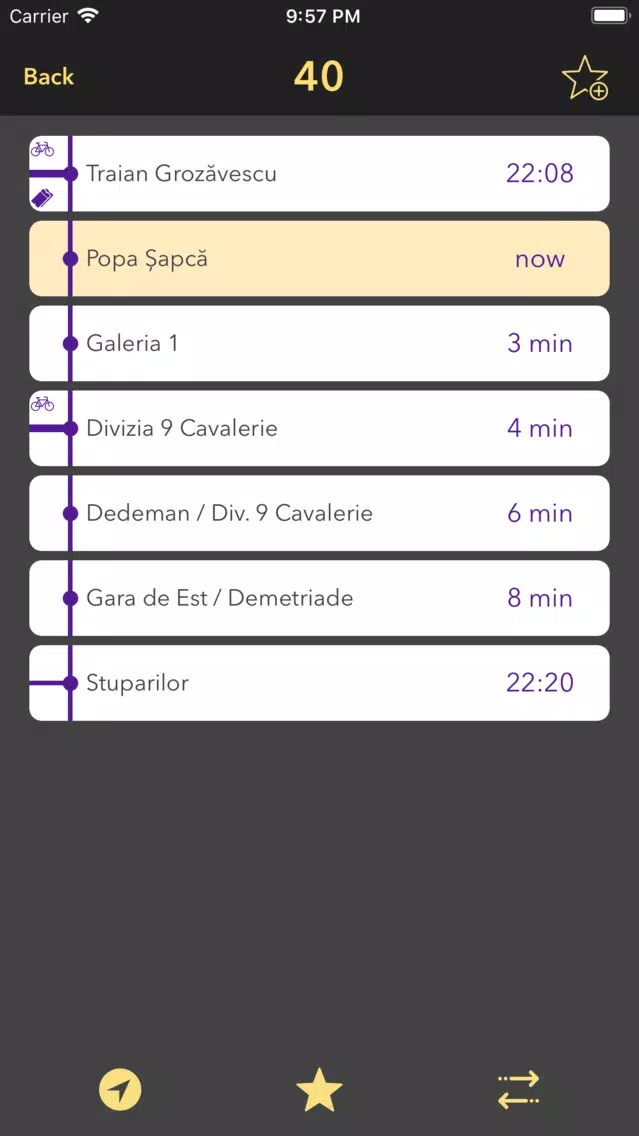Open Dedeman / Div. 9 Cavalerie stop
This screenshot has width=639, height=1136.
(x=319, y=513)
